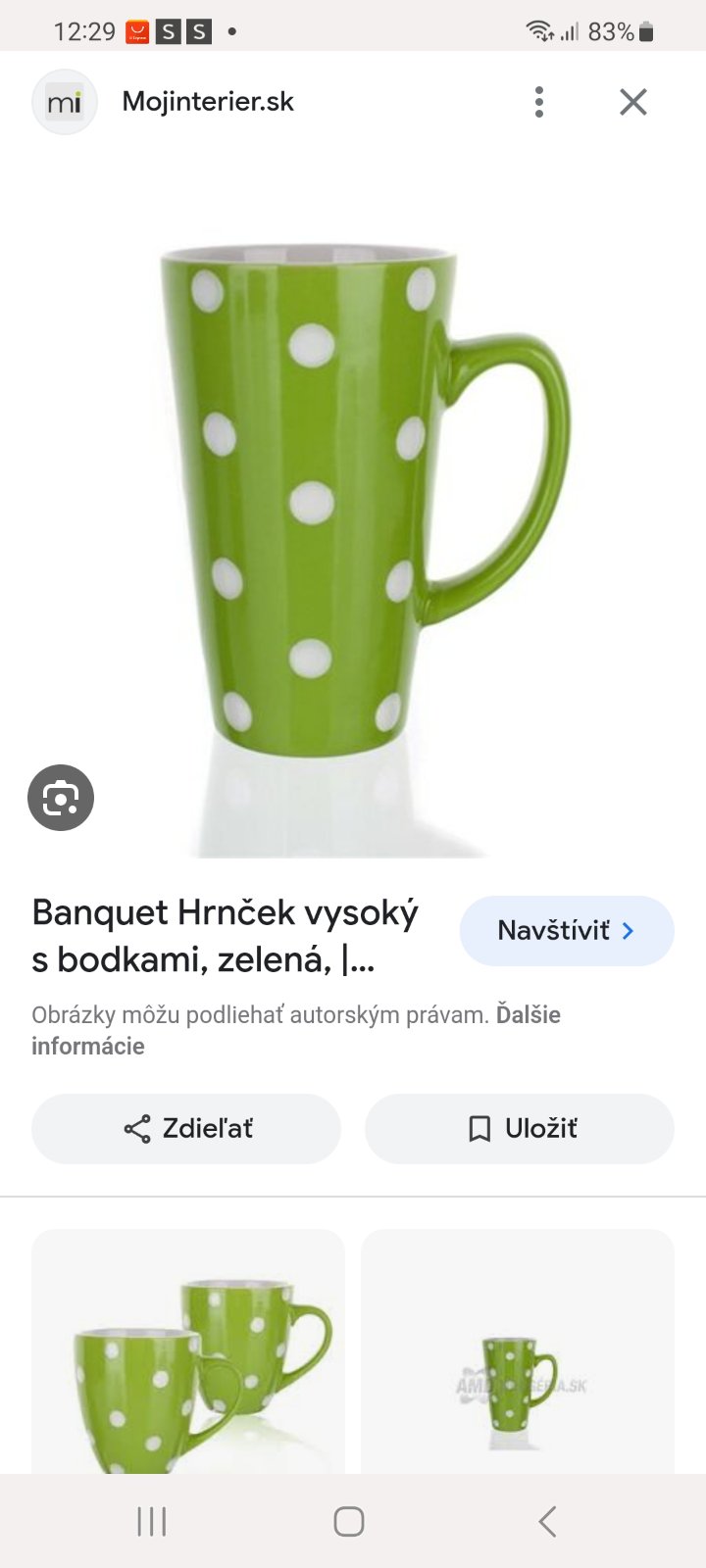Screen dimensions: 706x1568
Task: Open the Mojinterier.sk source site
Action: coord(207,102)
